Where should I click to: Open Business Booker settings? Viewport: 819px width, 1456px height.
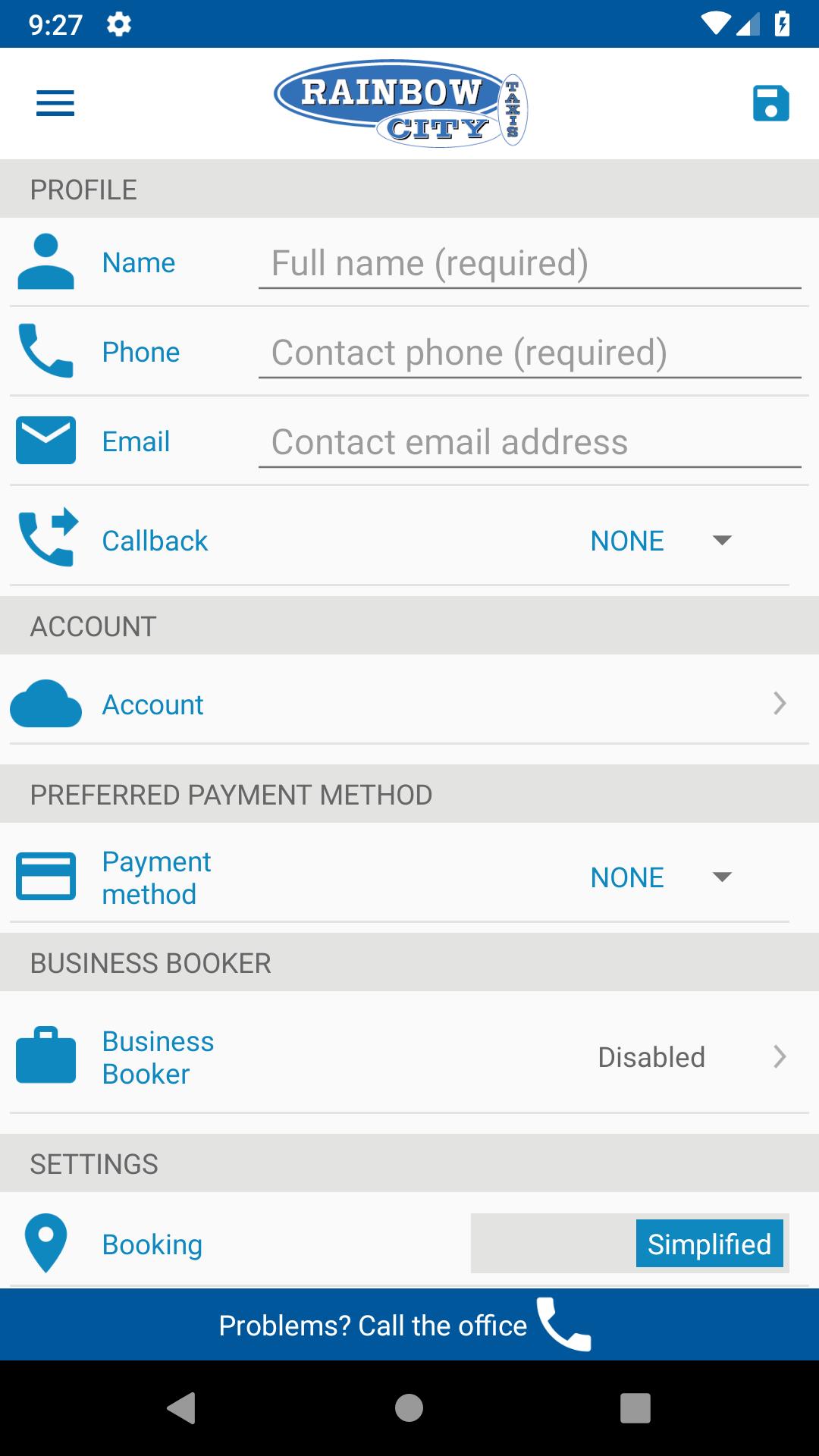(x=409, y=1057)
